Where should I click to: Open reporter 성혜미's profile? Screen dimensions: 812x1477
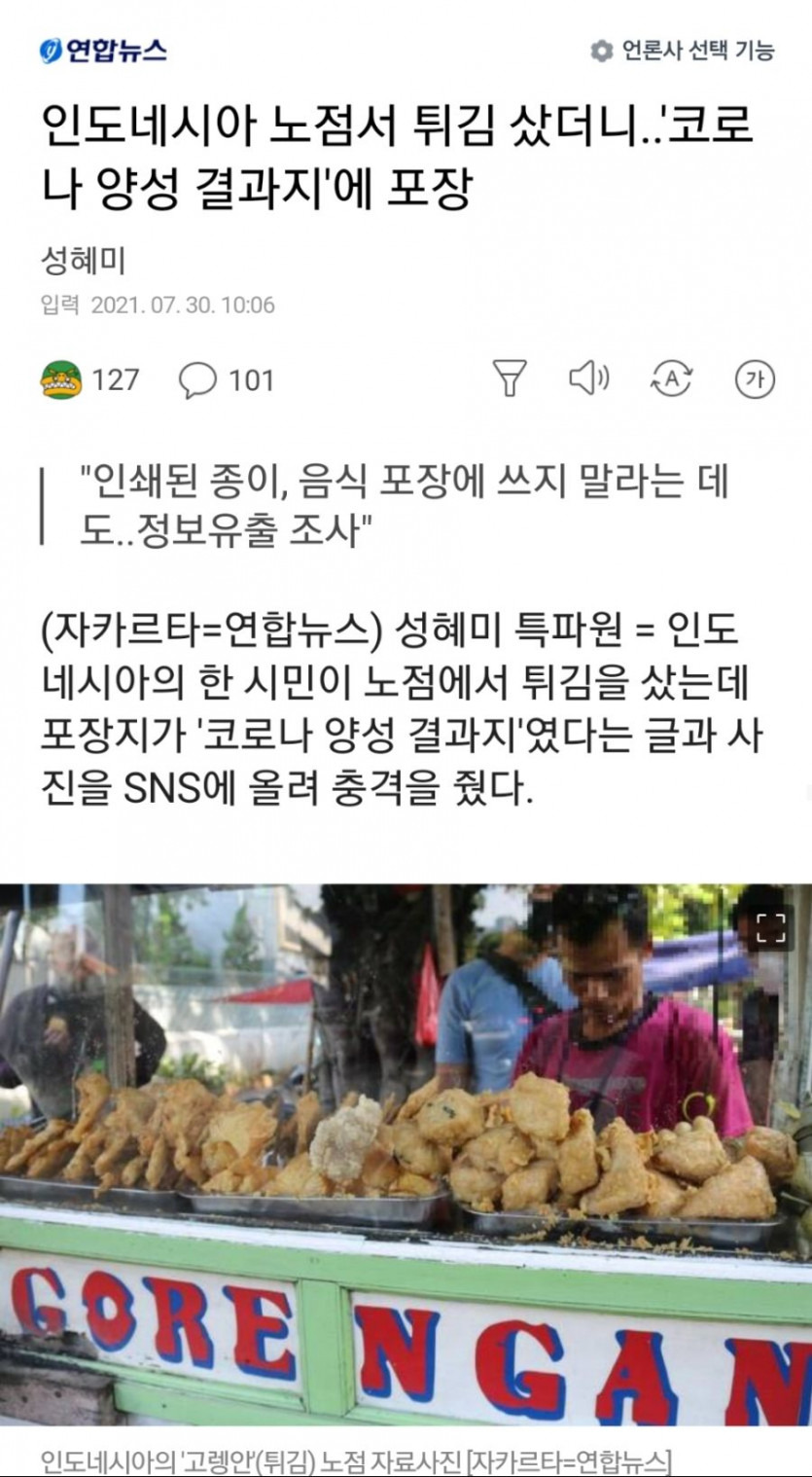tap(84, 259)
